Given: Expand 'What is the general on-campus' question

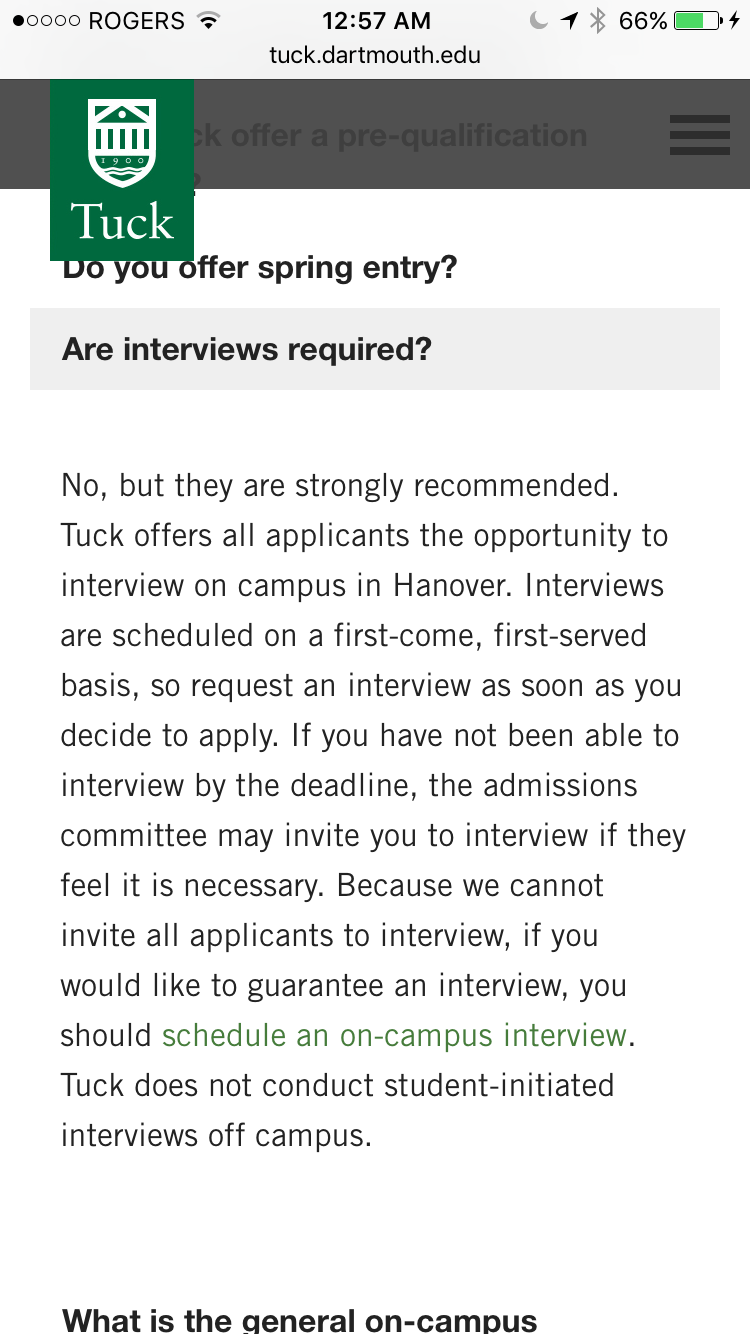Looking at the screenshot, I should click(300, 1319).
